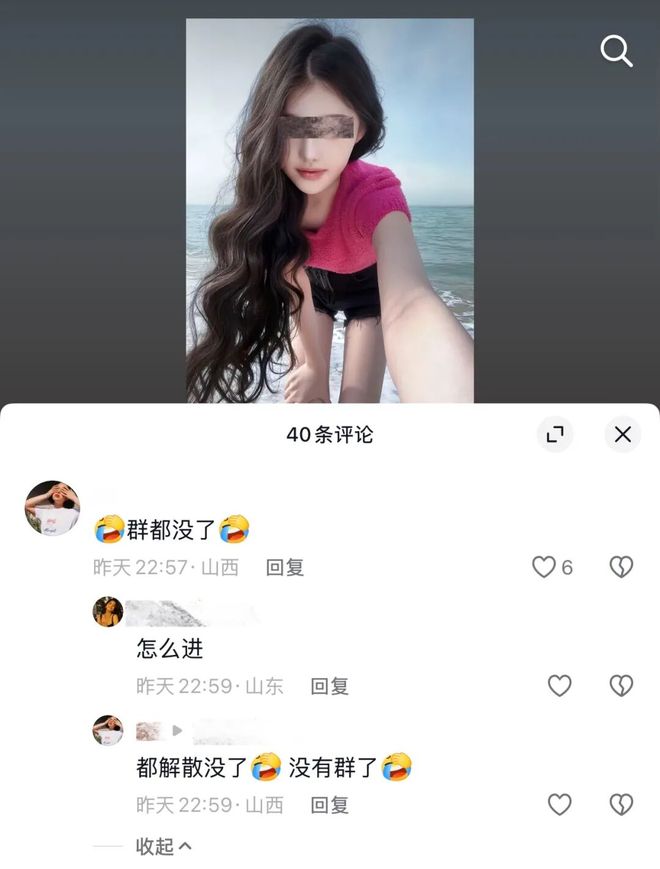Screen dimensions: 660x869
Task: Like the comment 群都没了
Action: coord(543,568)
